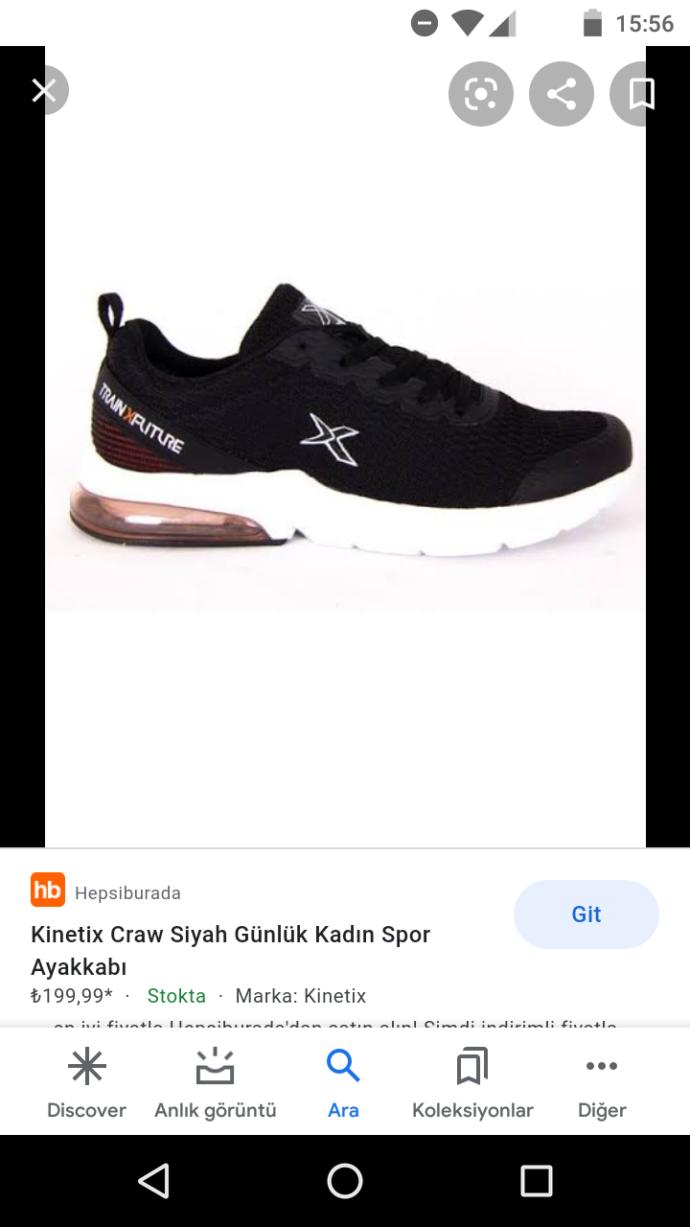Close the image viewer
This screenshot has height=1227, width=690.
click(x=43, y=92)
